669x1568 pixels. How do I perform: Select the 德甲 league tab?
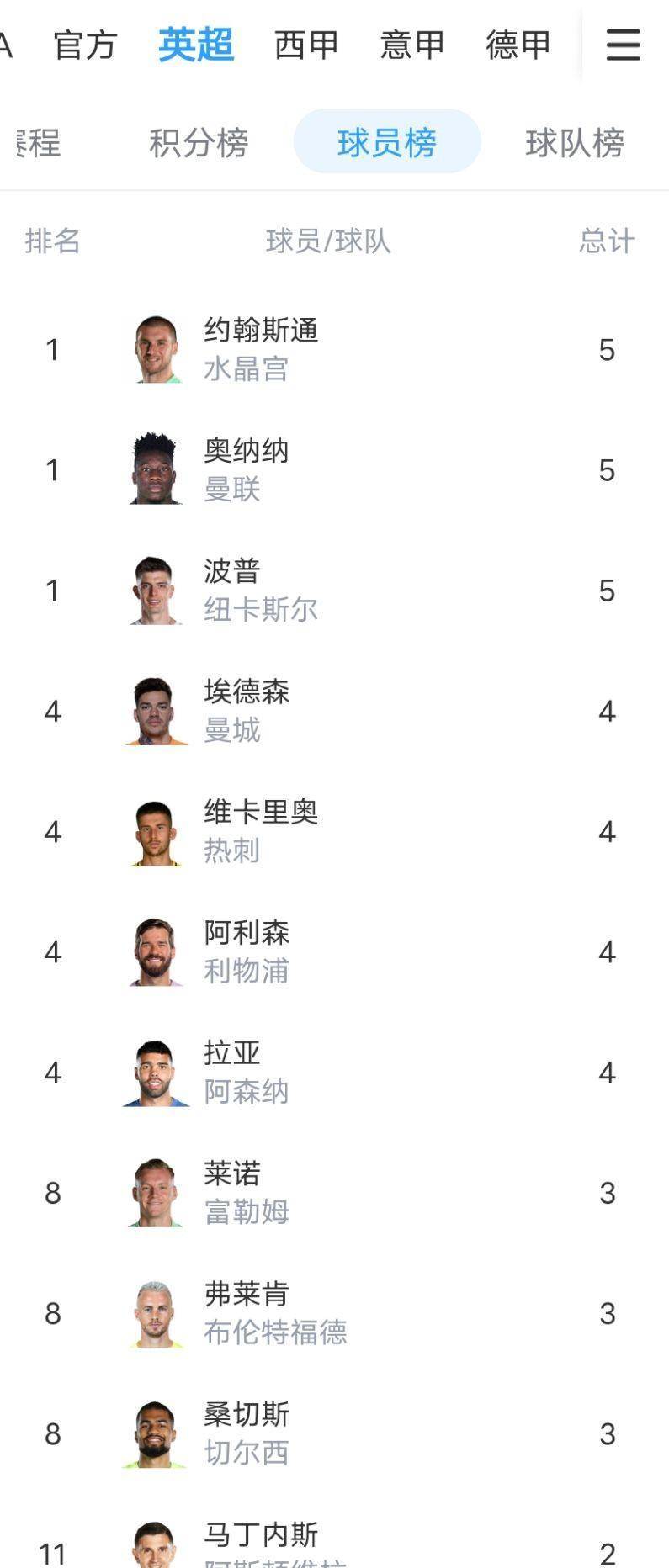point(518,45)
